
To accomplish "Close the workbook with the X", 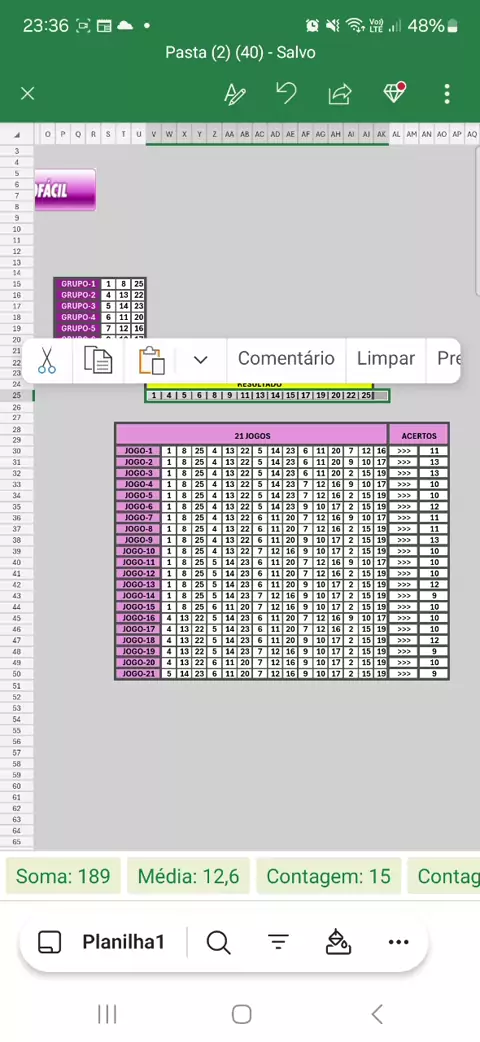I will coord(27,94).
